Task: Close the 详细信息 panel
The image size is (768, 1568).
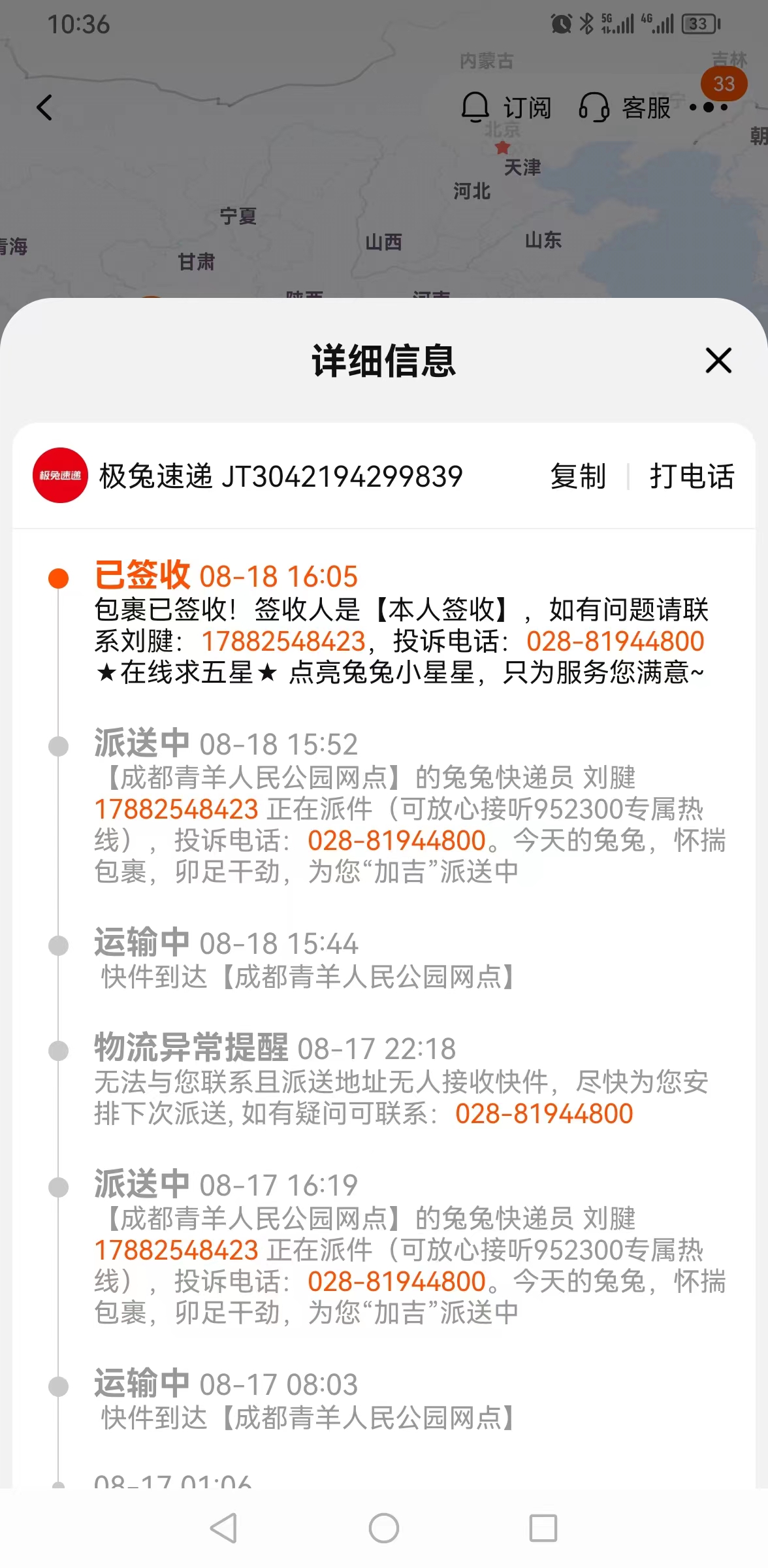Action: click(x=718, y=361)
